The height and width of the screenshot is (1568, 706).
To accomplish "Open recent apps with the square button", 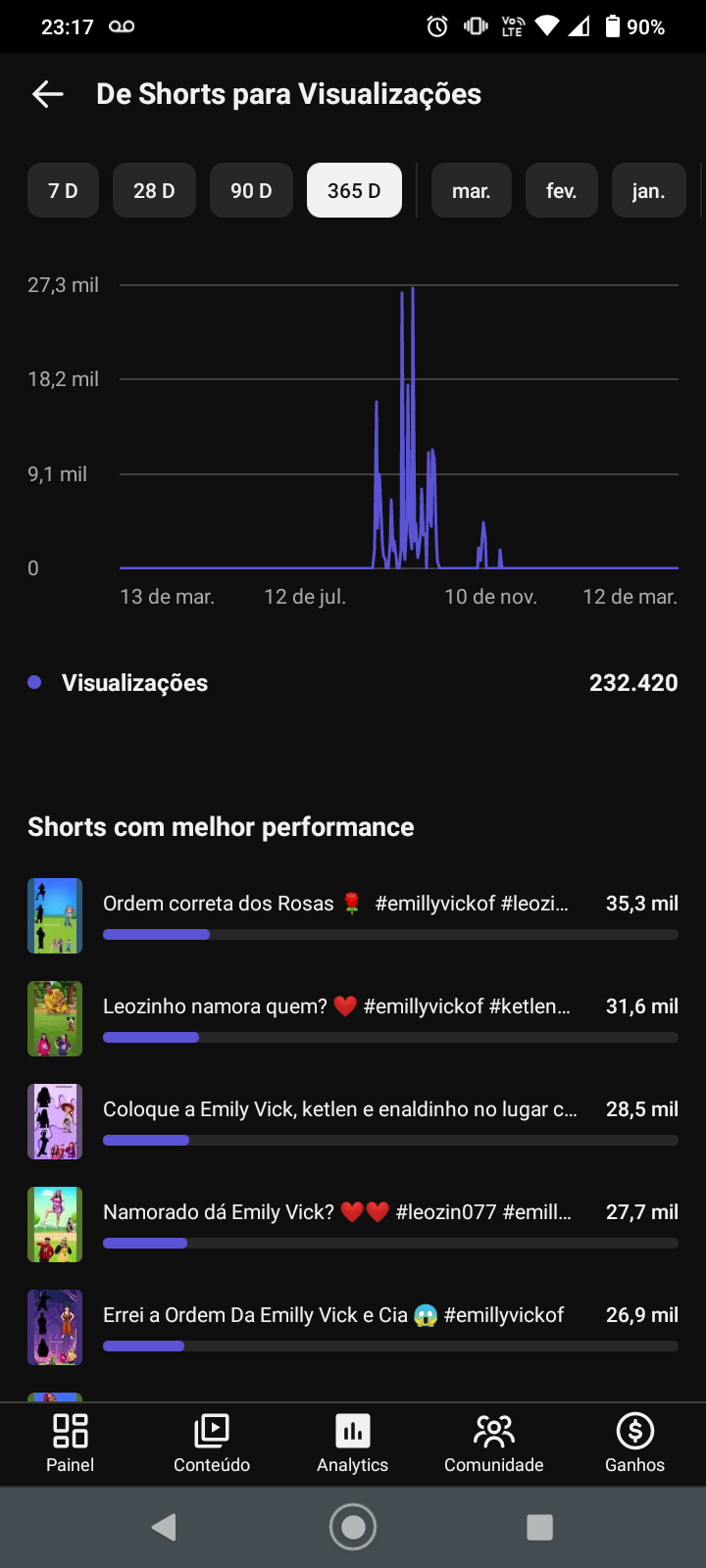I will 539,1527.
